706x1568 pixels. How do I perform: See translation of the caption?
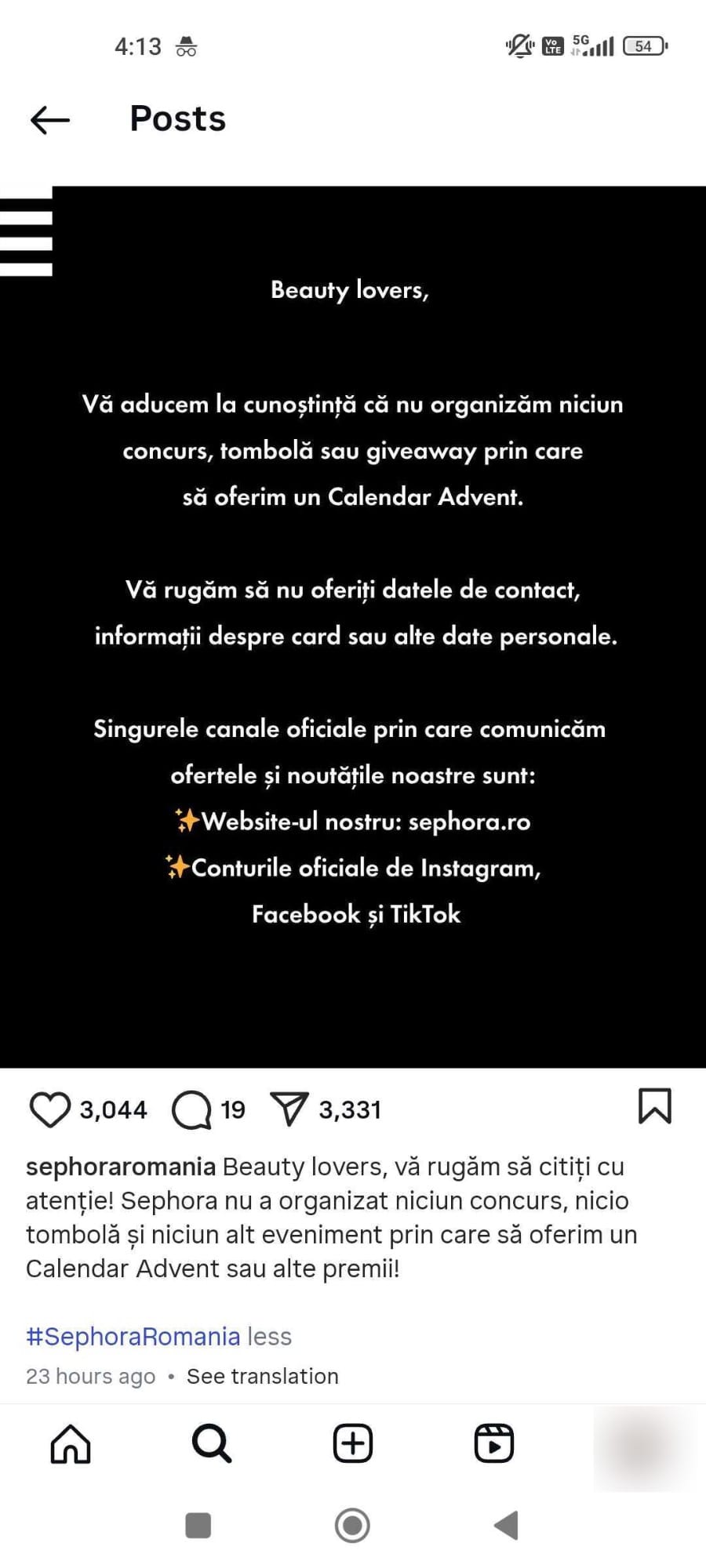coord(263,1376)
